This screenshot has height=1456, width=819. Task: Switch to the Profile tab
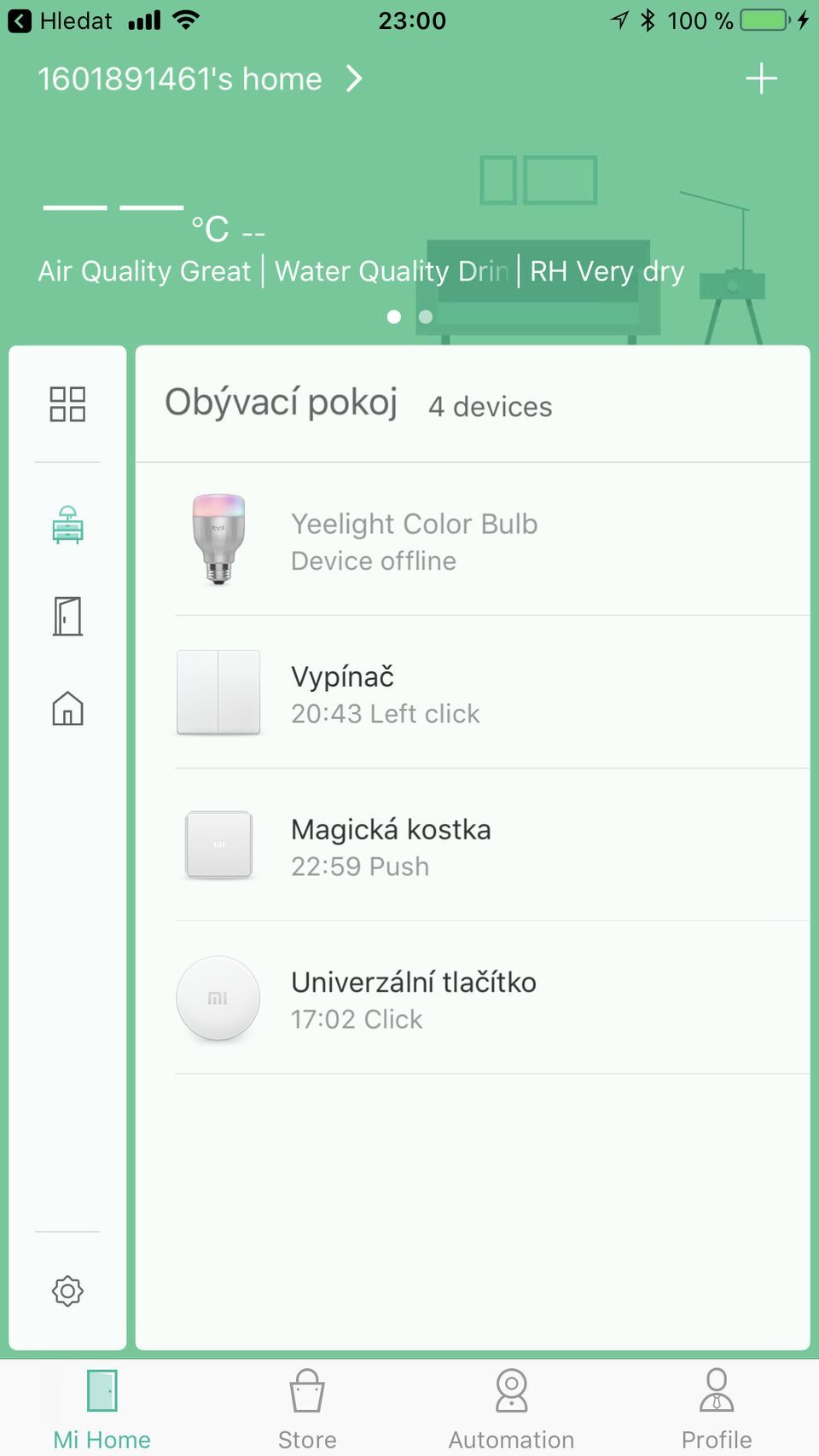(x=716, y=1409)
